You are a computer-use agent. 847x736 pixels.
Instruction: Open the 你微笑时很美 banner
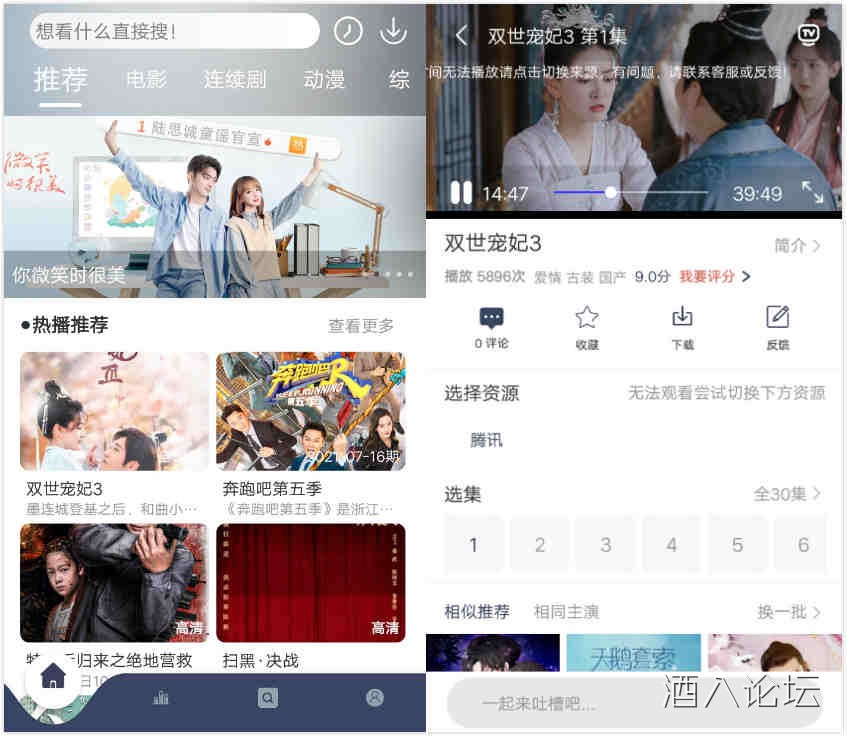pyautogui.click(x=214, y=207)
